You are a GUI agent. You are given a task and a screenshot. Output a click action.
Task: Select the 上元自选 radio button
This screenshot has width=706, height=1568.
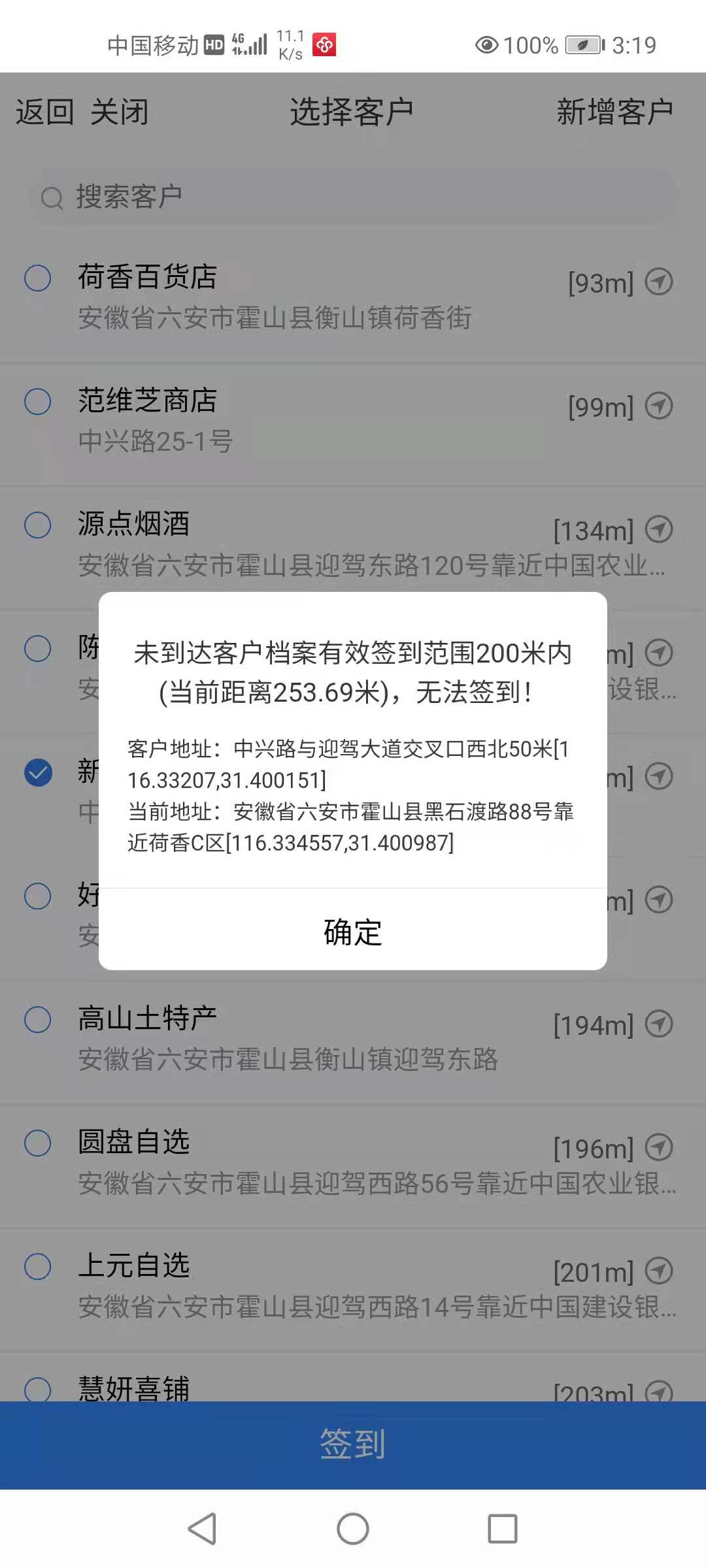pyautogui.click(x=38, y=1266)
